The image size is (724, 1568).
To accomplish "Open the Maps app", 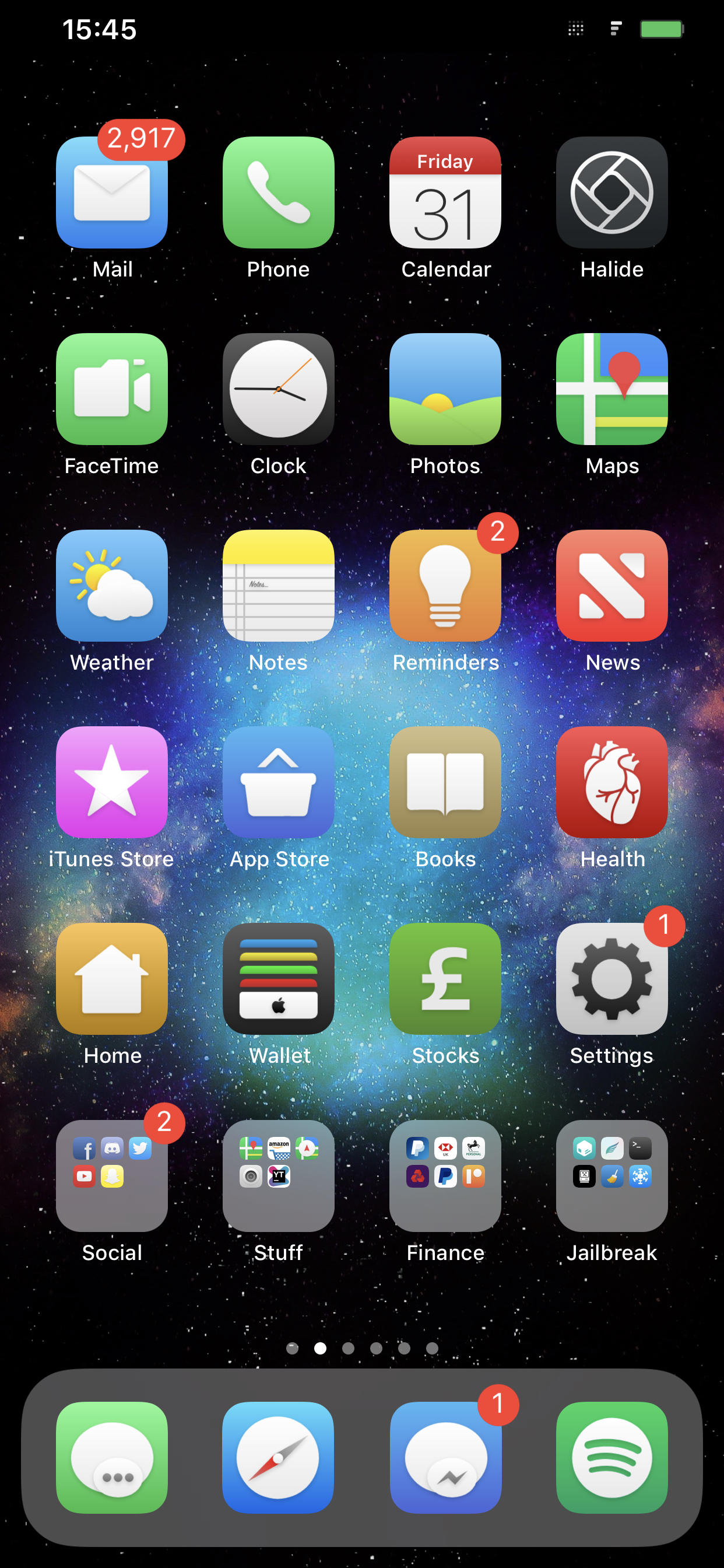I will [x=611, y=389].
